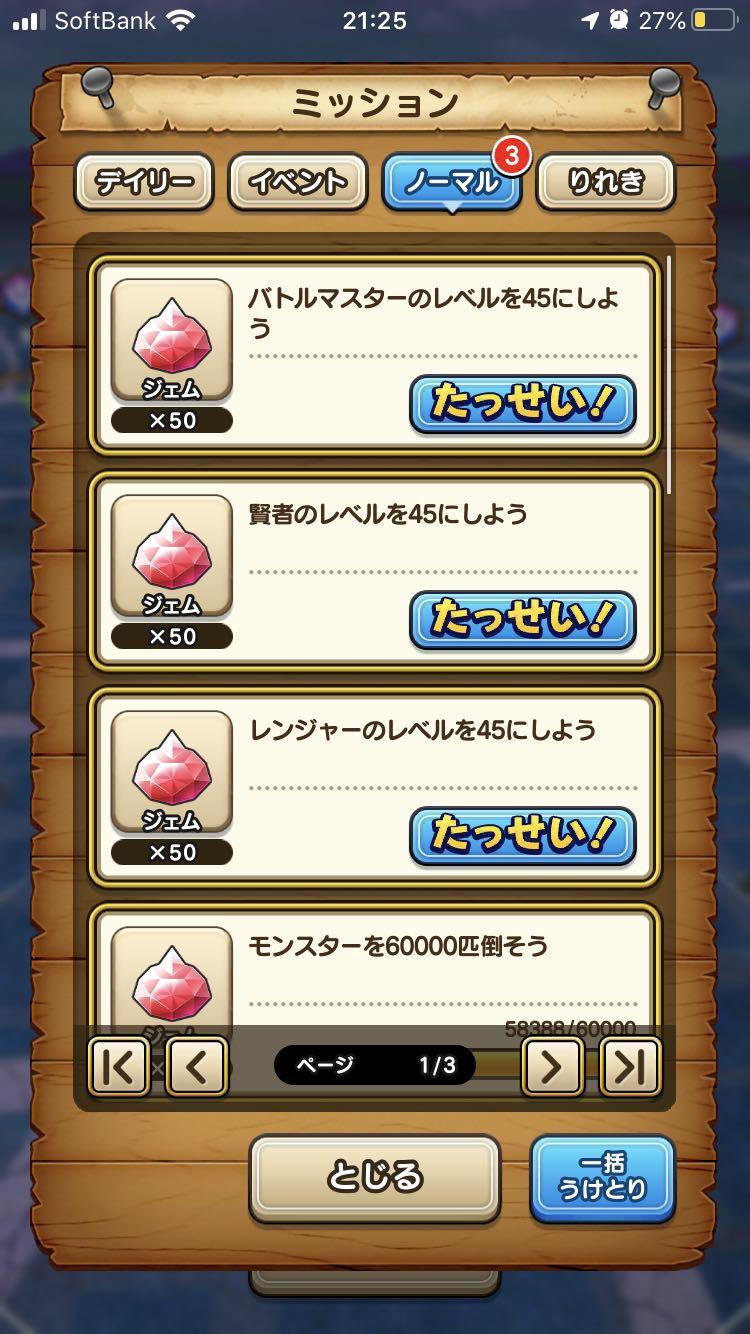
Task: Jump to the last mission page
Action: (630, 1067)
